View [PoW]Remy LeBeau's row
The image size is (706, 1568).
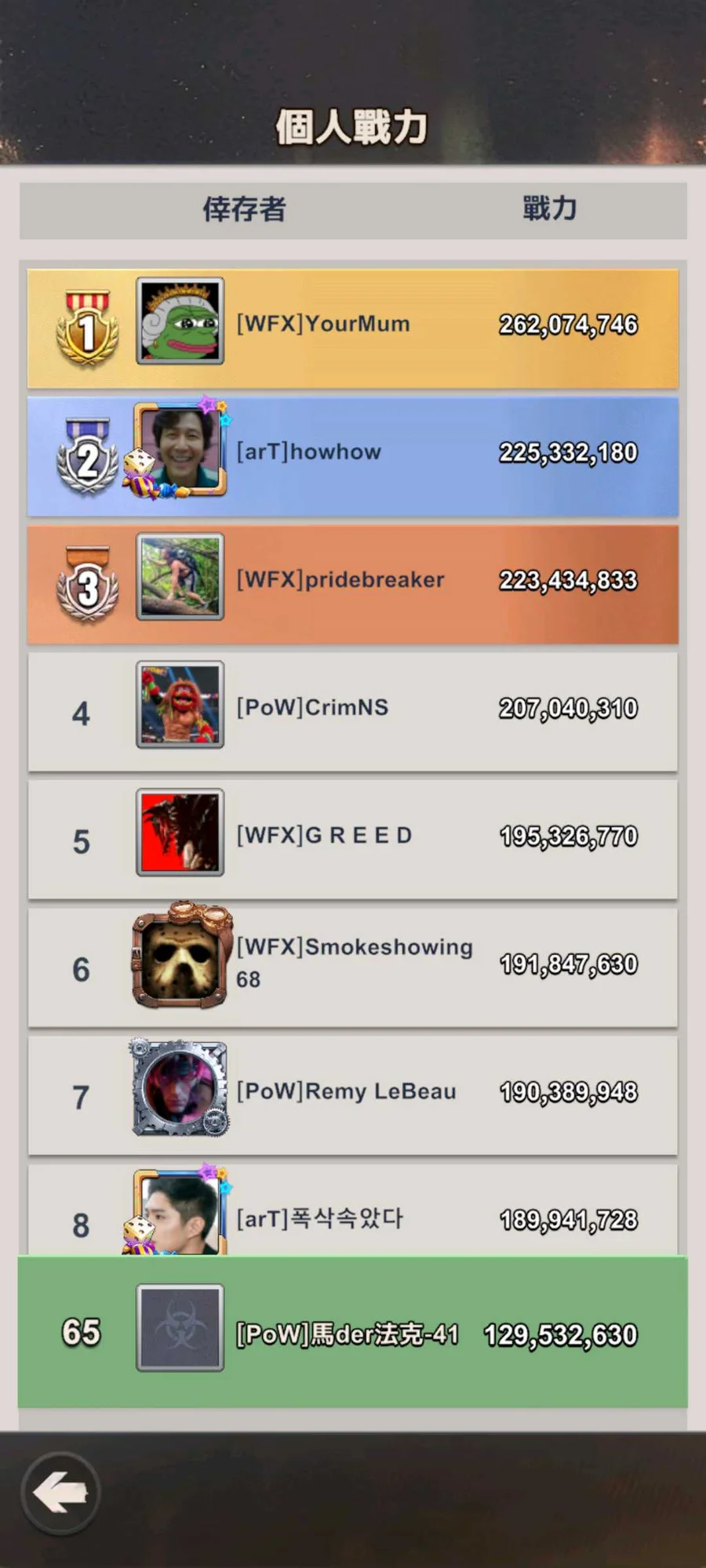pos(353,1094)
